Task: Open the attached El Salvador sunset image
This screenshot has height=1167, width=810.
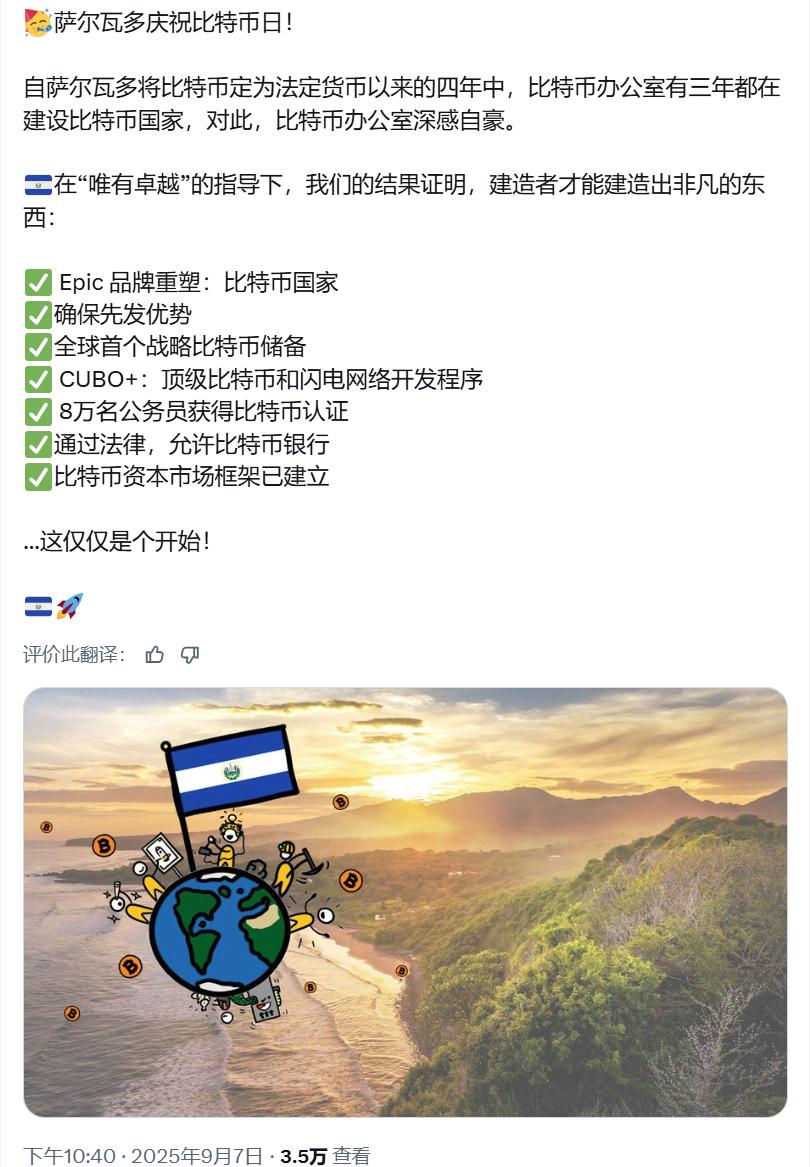Action: point(405,901)
